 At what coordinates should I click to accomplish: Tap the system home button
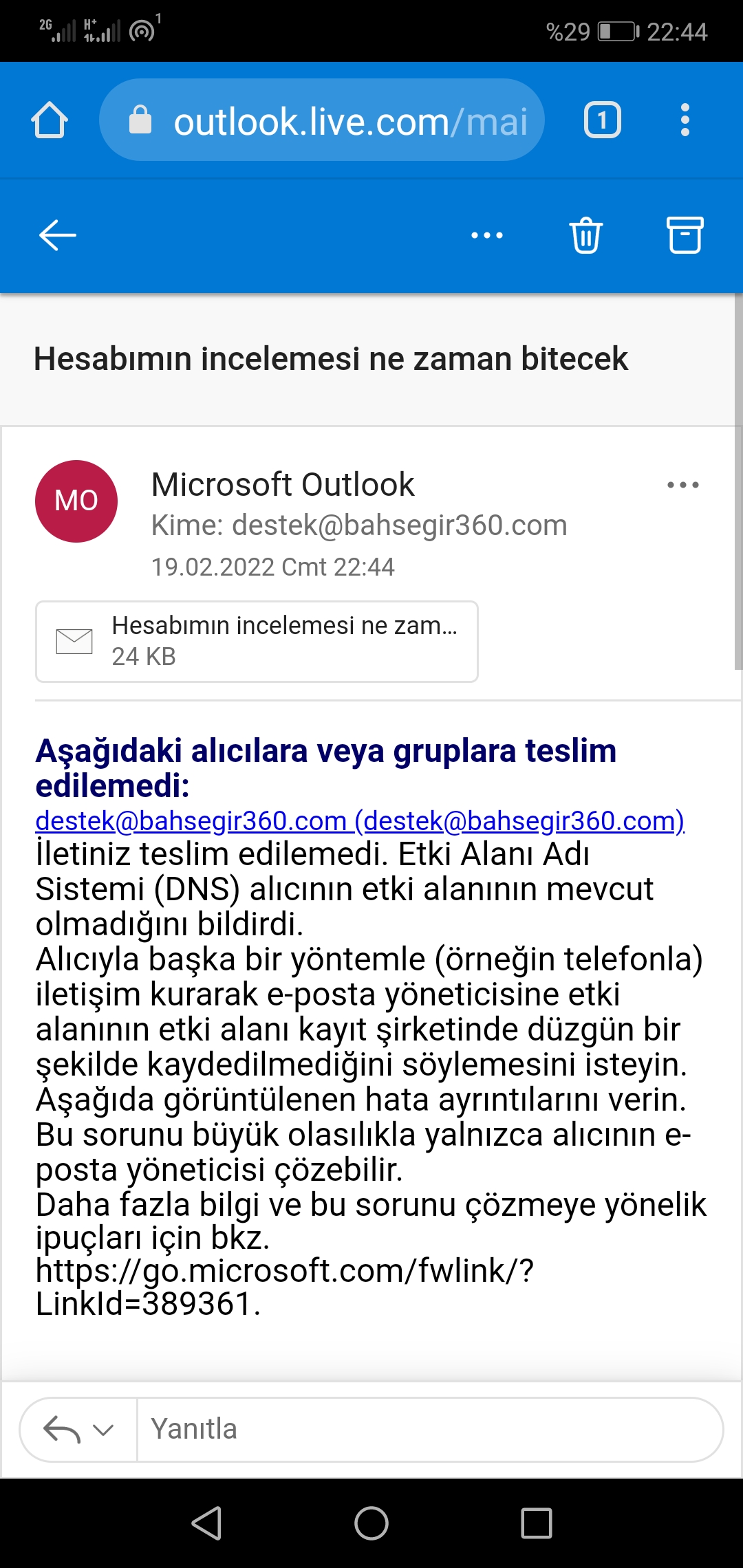click(371, 1523)
